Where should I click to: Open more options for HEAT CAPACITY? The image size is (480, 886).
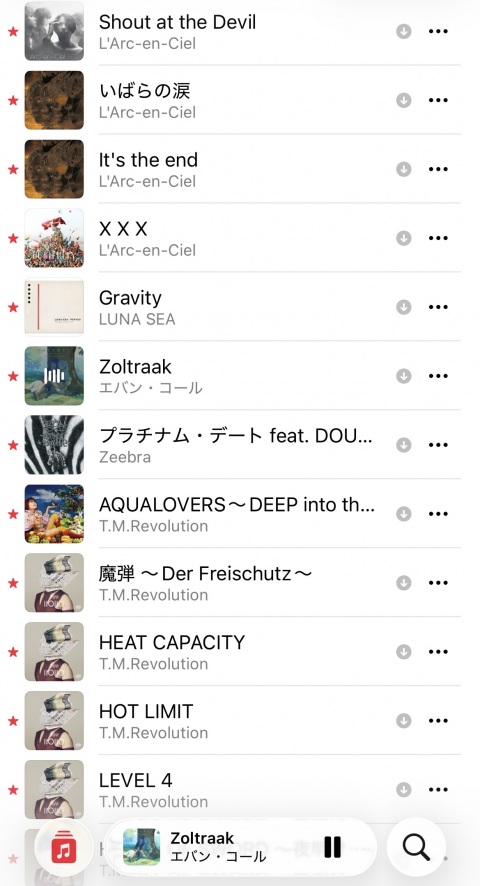[438, 652]
